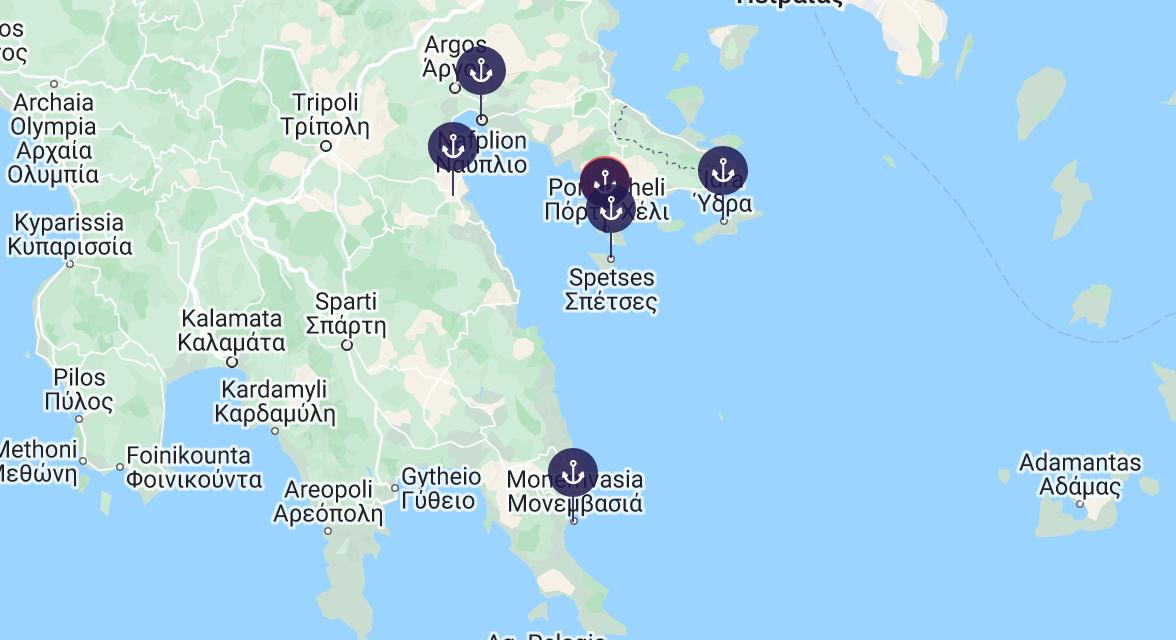The width and height of the screenshot is (1176, 640).
Task: Tap the anchor marker pointing to Spetses
Action: point(611,209)
